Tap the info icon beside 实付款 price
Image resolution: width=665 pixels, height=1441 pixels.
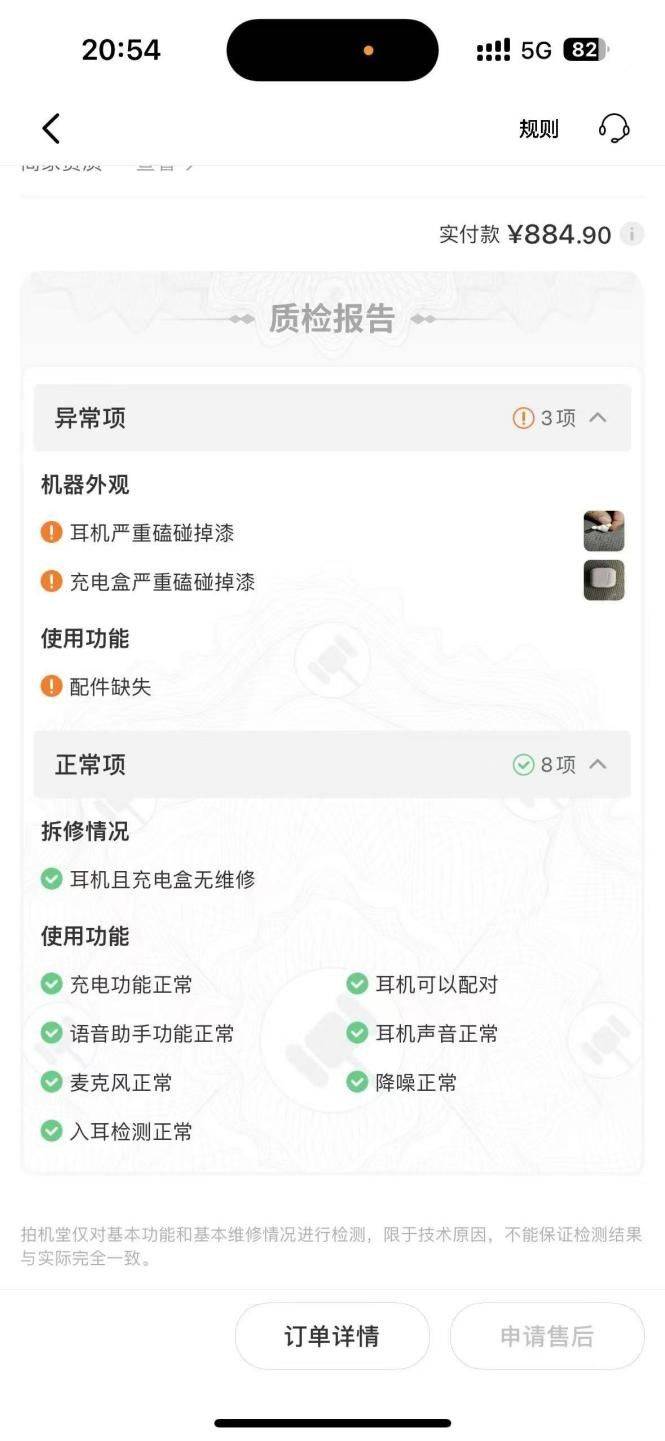click(631, 235)
